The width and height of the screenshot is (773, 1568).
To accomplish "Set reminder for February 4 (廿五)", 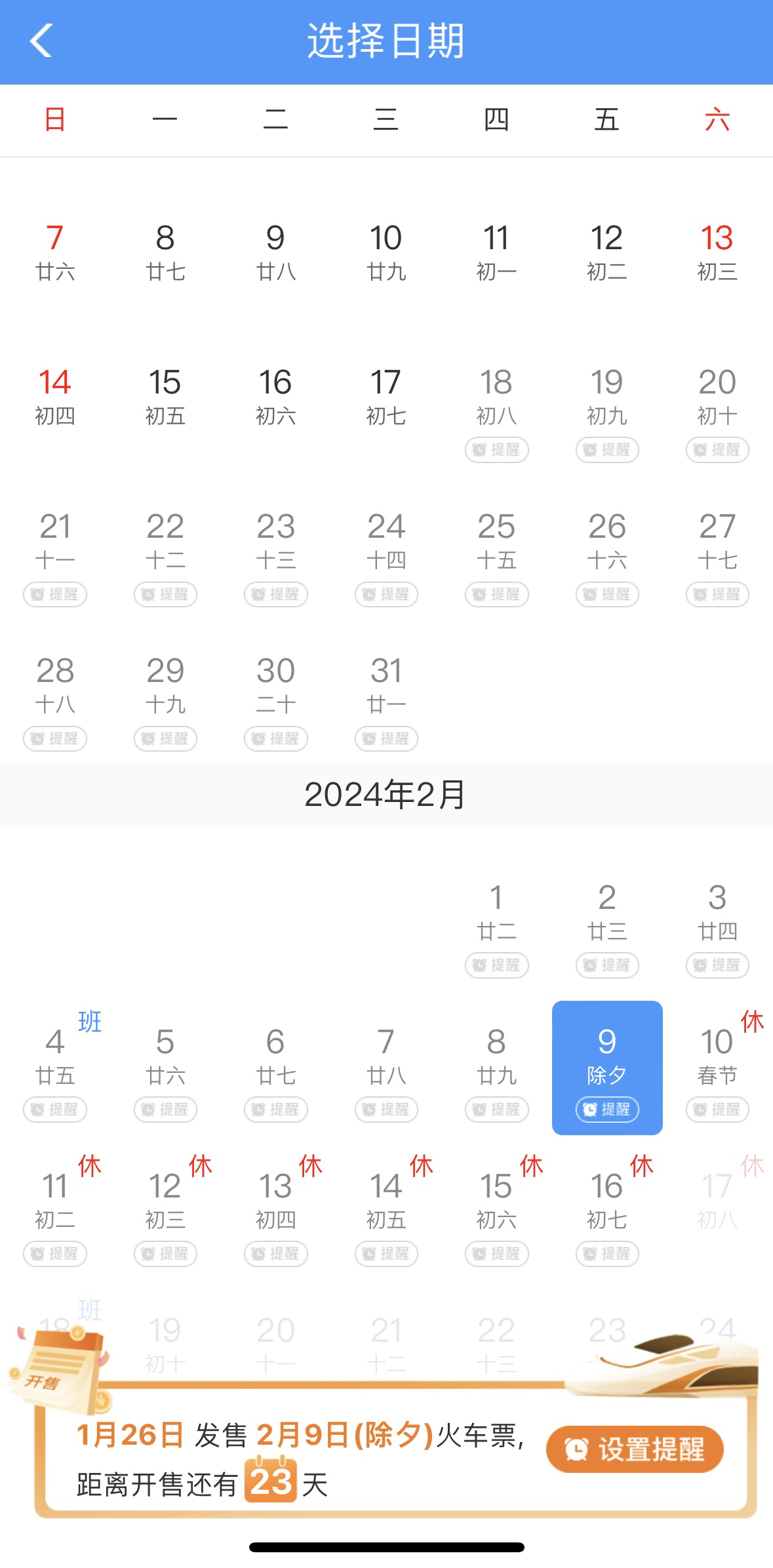I will (x=55, y=1110).
